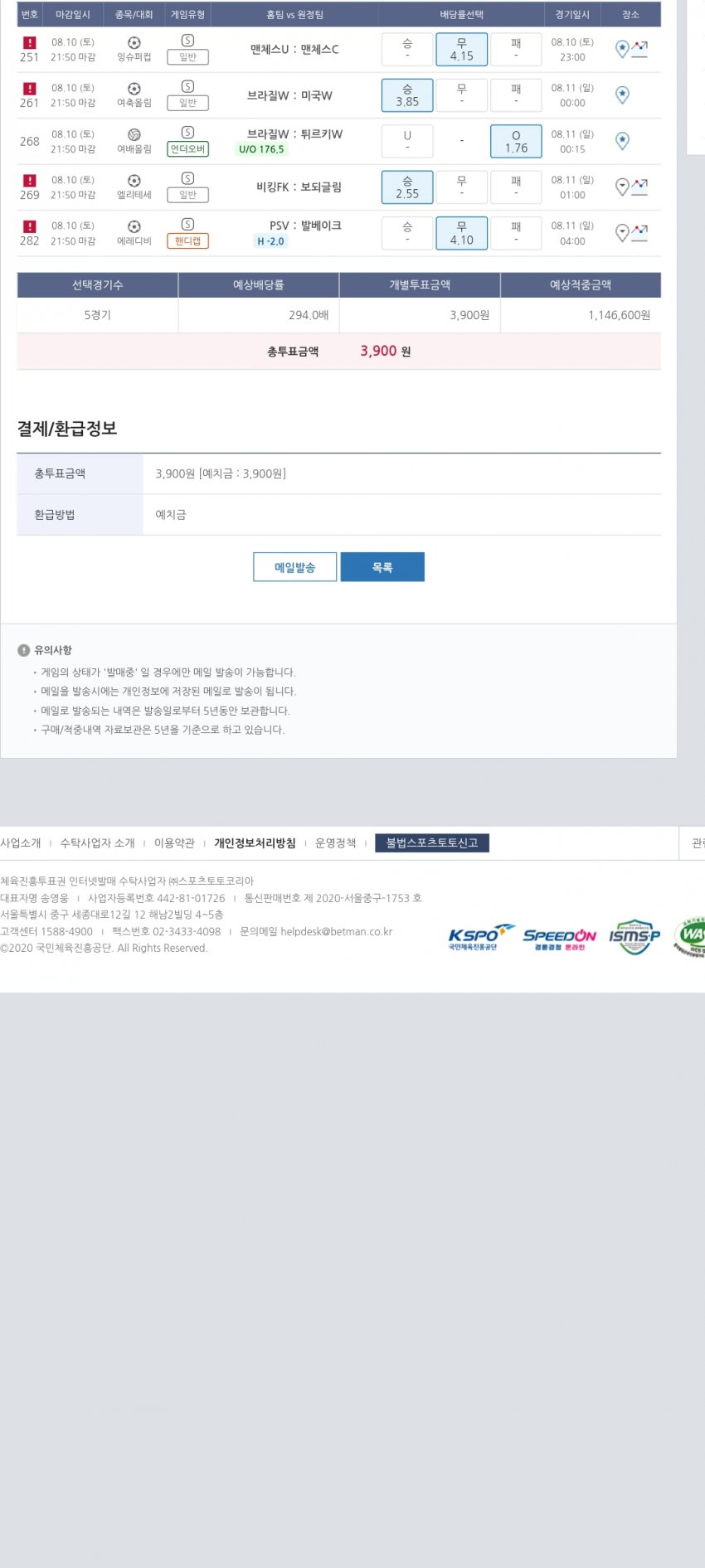The width and height of the screenshot is (705, 1568).
Task: Select the 승 2.55 odds for 비킹FK
Action: click(407, 187)
